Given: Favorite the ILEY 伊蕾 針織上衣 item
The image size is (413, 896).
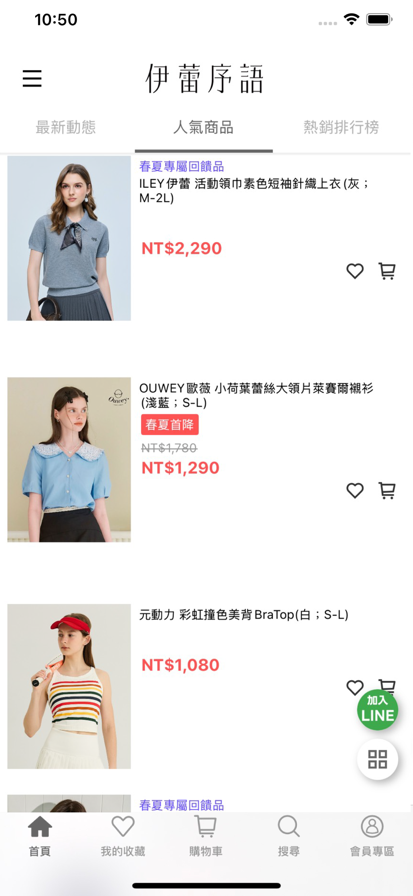Looking at the screenshot, I should coord(355,271).
